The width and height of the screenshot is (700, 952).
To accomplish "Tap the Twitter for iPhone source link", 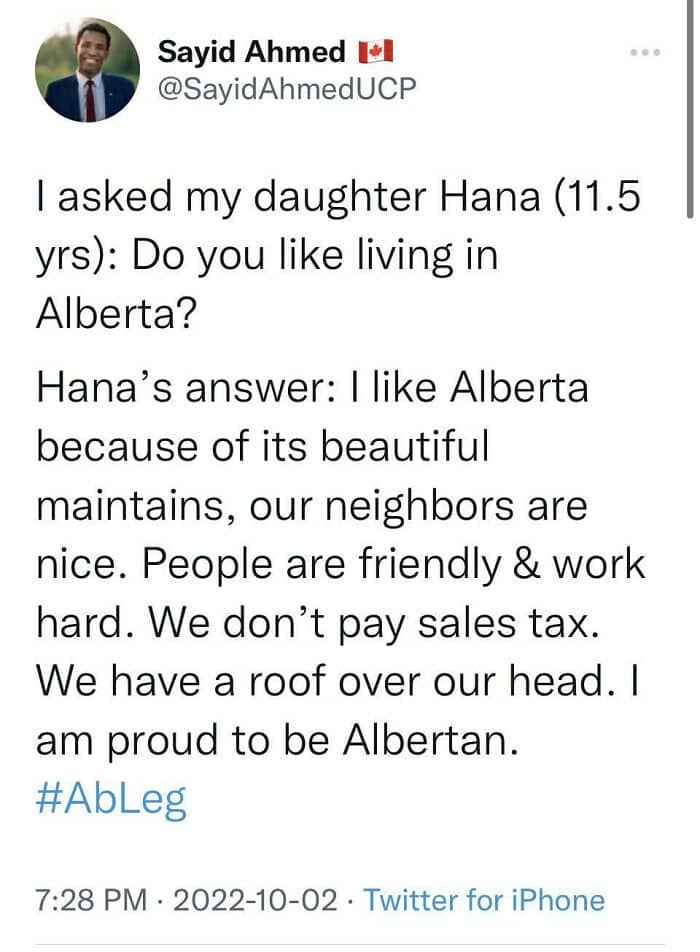I will coord(484,900).
